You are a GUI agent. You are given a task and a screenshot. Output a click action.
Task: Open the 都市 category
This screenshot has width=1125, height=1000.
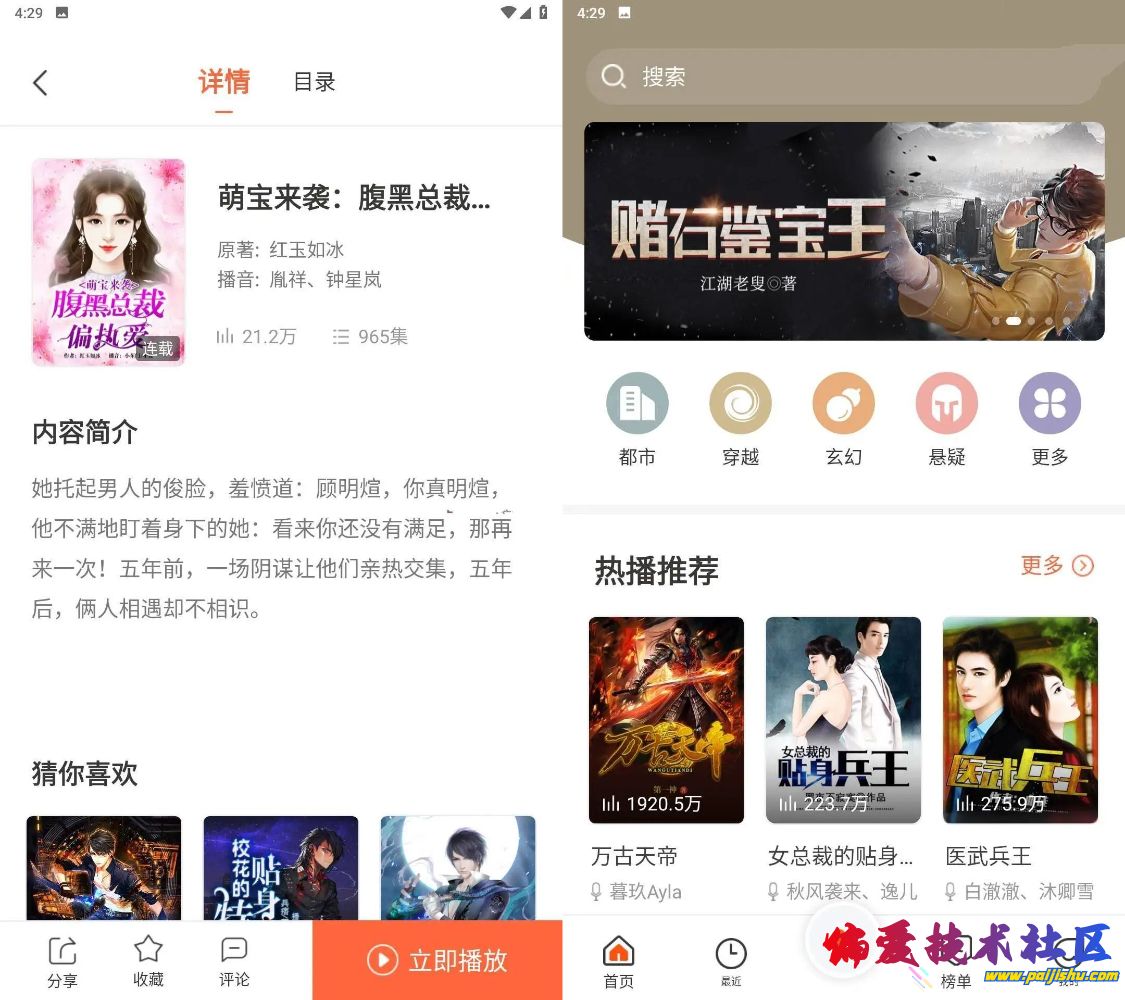637,419
